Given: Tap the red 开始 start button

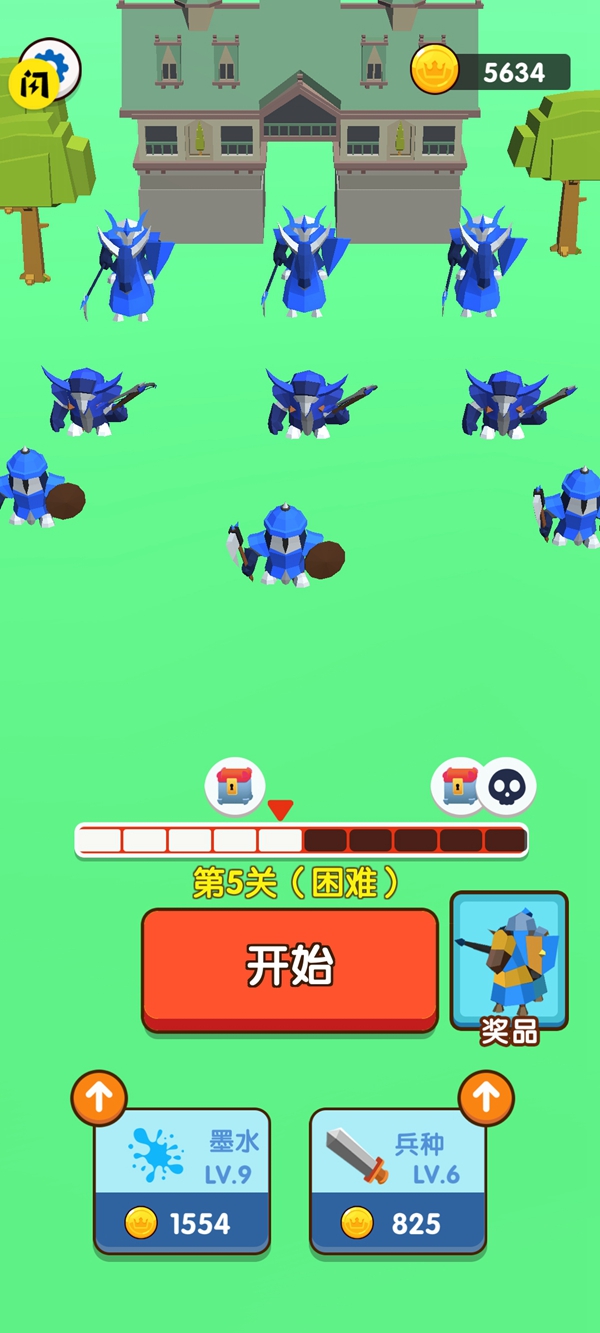Looking at the screenshot, I should pos(290,967).
